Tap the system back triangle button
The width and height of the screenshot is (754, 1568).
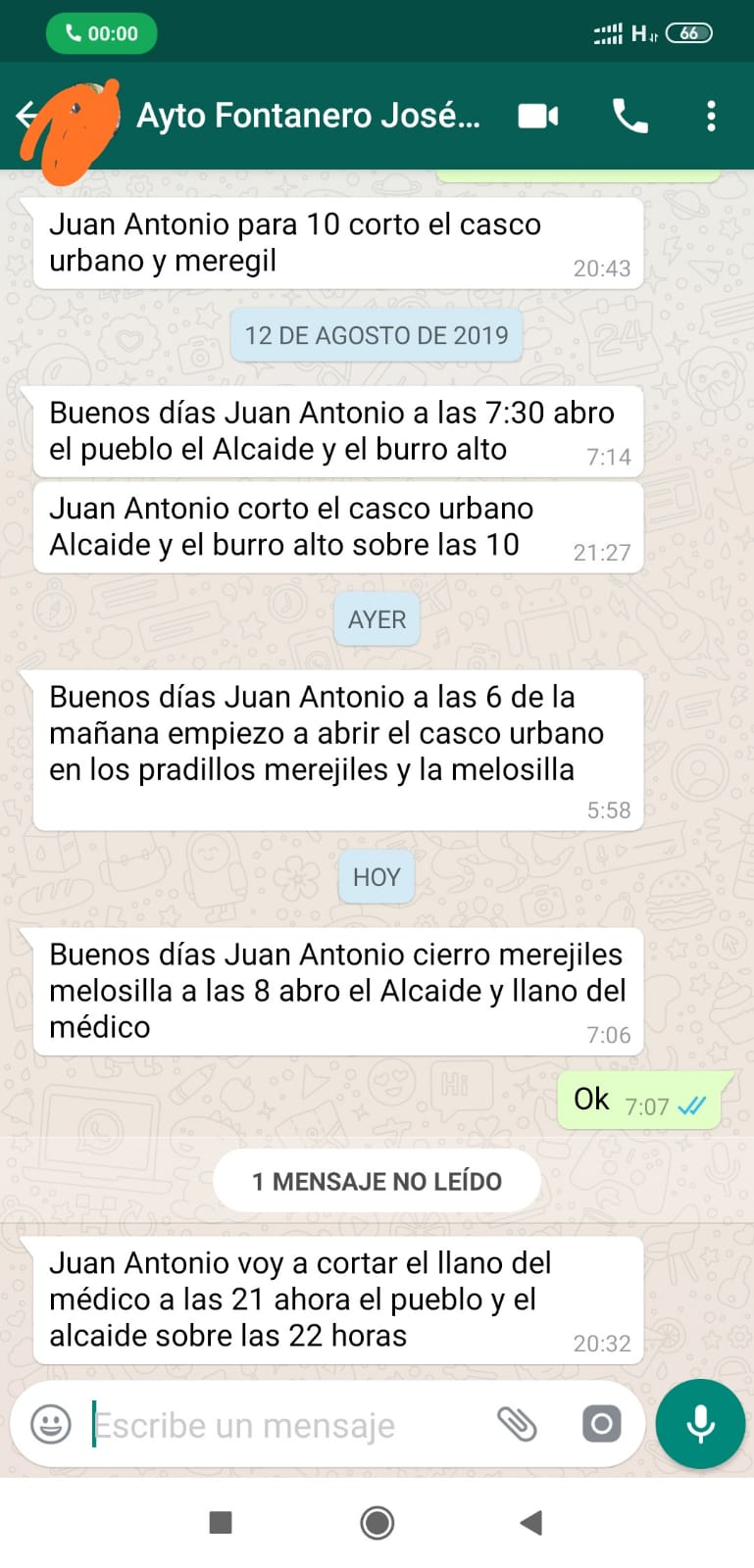point(531,1522)
